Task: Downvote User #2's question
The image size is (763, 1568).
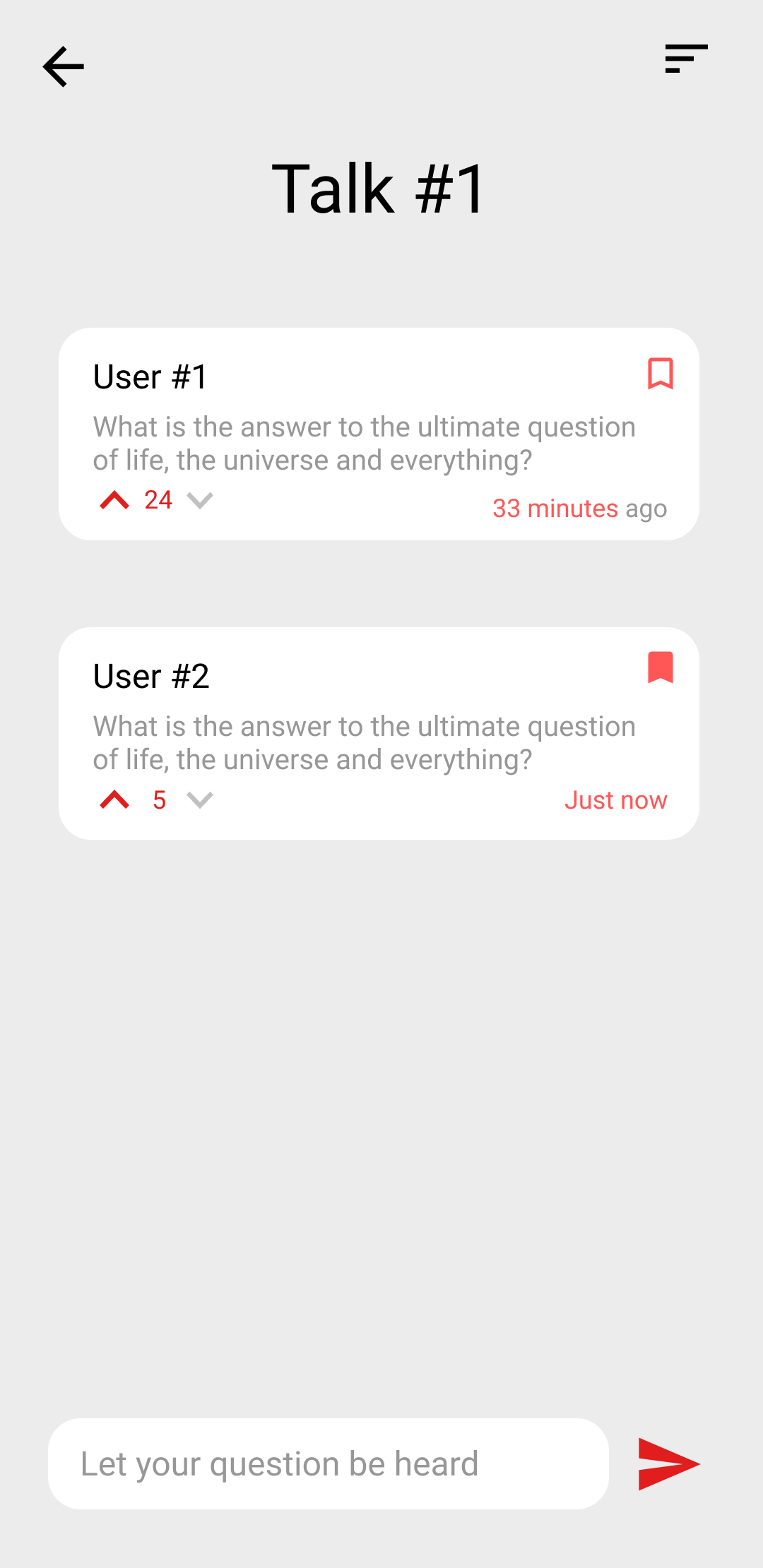Action: pyautogui.click(x=200, y=800)
